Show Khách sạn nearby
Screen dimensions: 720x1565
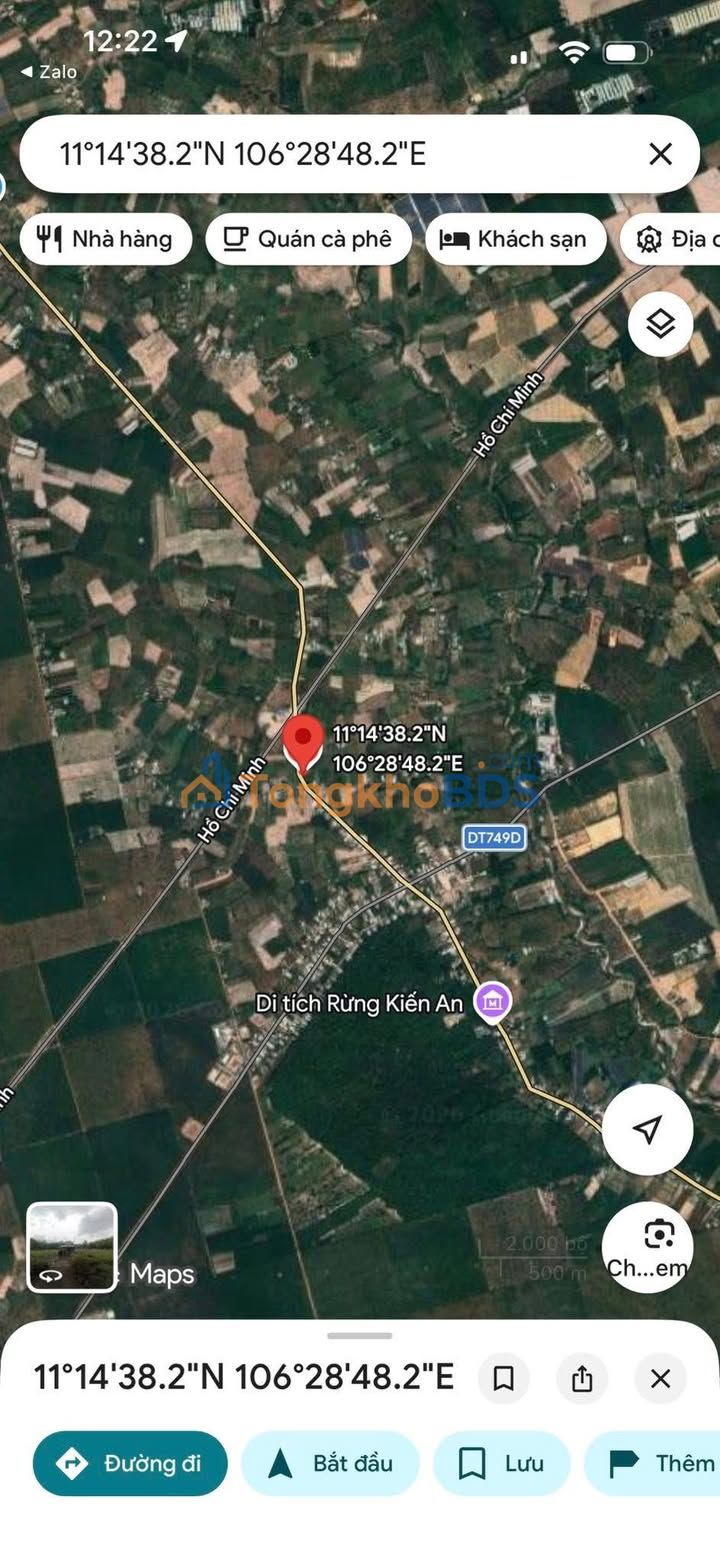tap(515, 239)
